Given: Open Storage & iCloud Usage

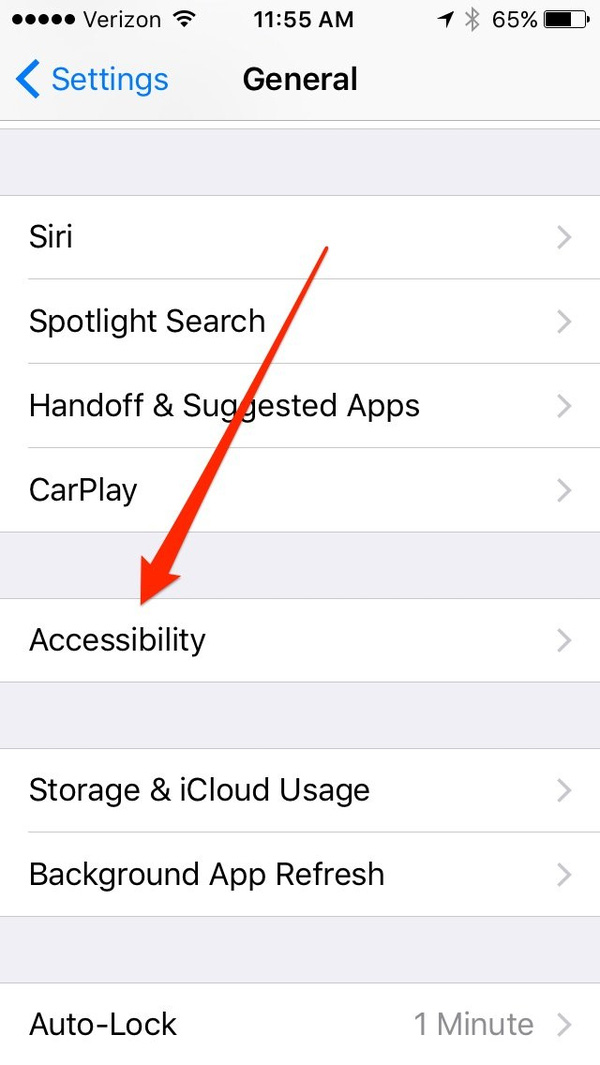Looking at the screenshot, I should pos(300,790).
